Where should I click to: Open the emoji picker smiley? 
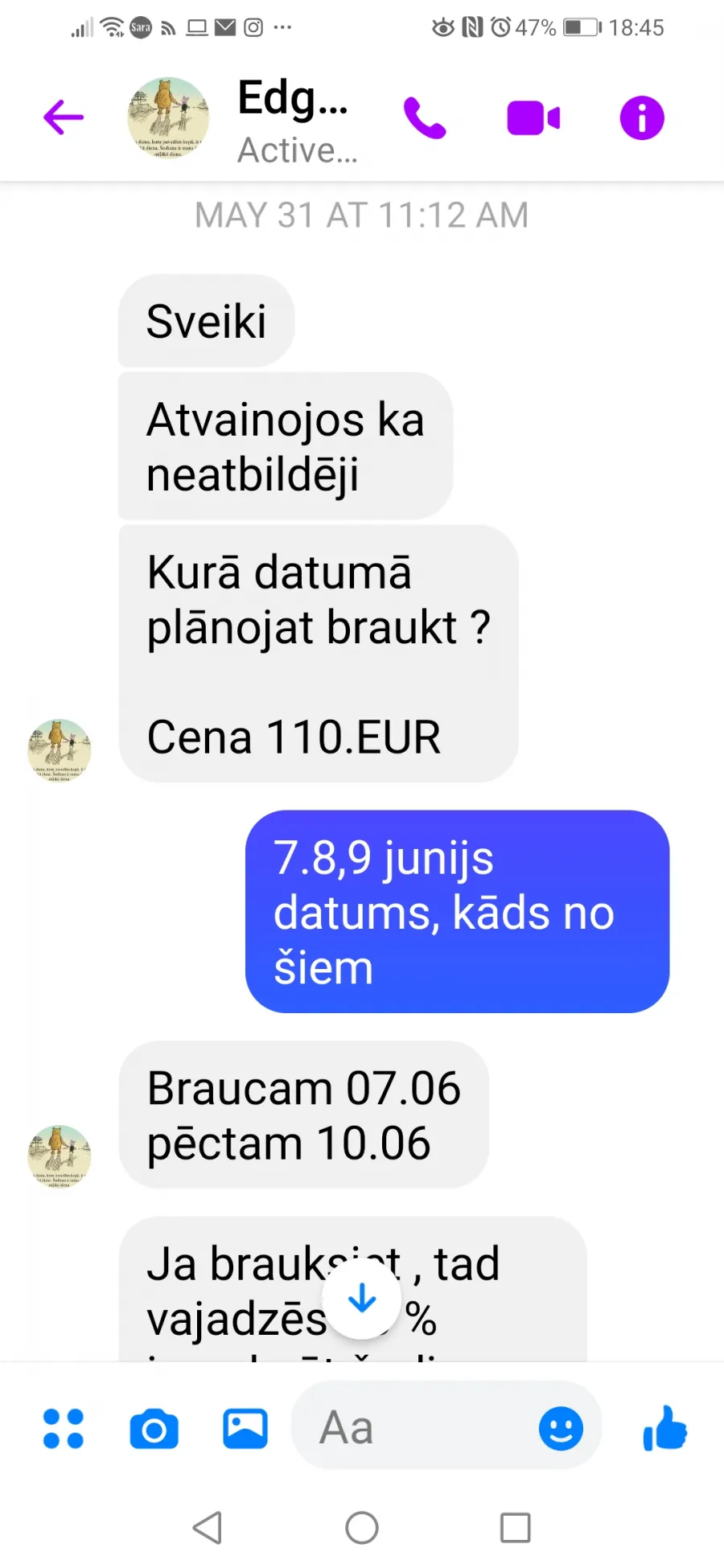[561, 1429]
